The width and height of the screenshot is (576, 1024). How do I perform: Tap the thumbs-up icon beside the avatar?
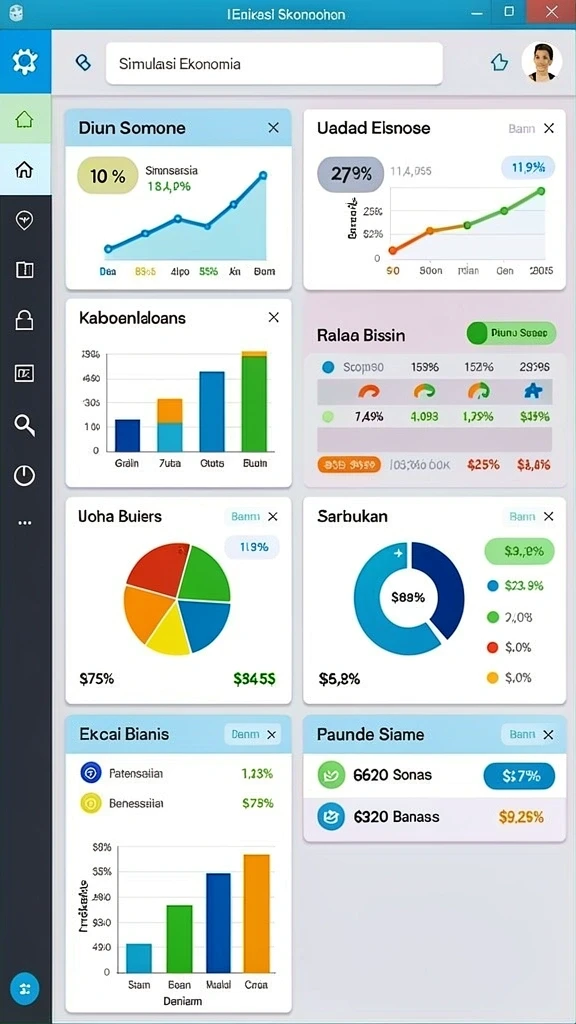[499, 63]
